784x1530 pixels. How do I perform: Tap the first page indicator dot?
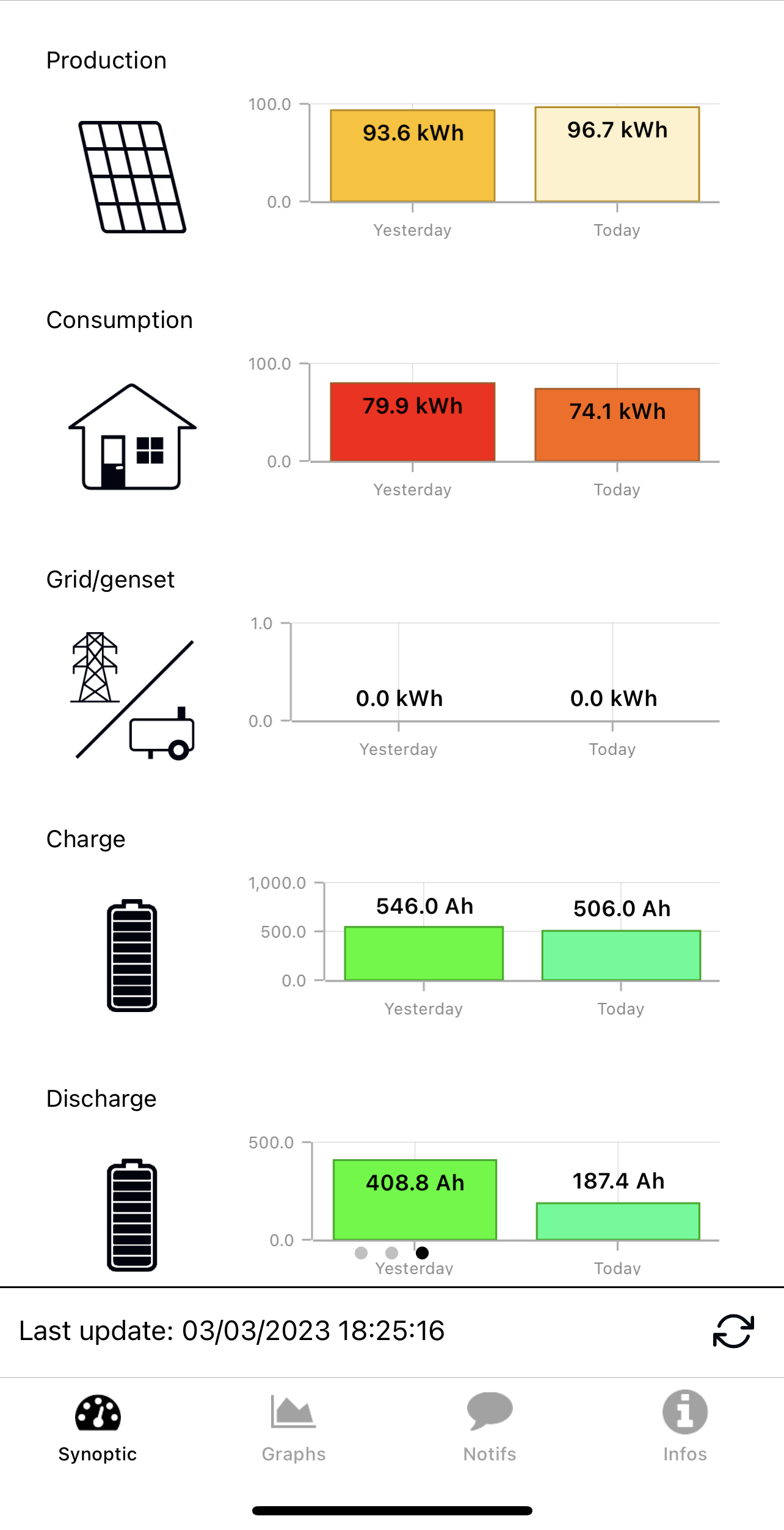(x=361, y=1253)
